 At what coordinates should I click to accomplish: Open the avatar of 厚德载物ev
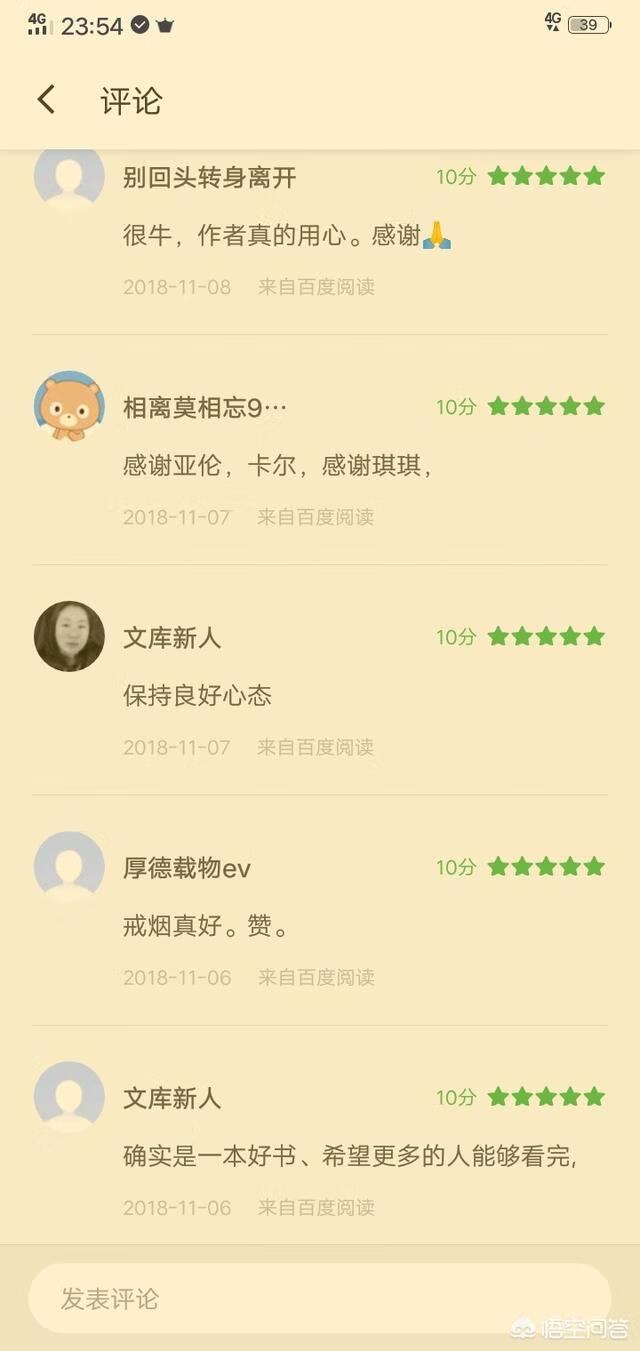69,866
